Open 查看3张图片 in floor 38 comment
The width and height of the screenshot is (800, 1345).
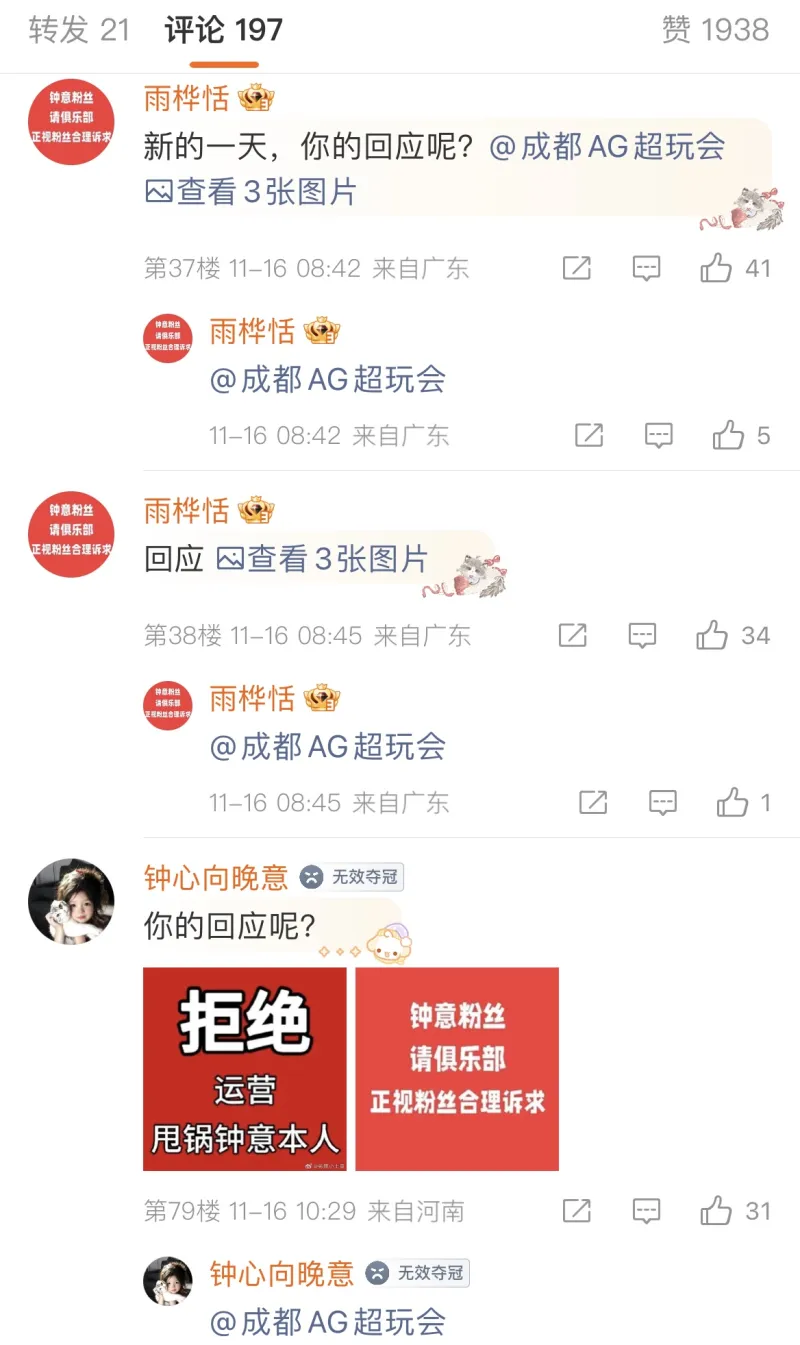click(x=322, y=559)
